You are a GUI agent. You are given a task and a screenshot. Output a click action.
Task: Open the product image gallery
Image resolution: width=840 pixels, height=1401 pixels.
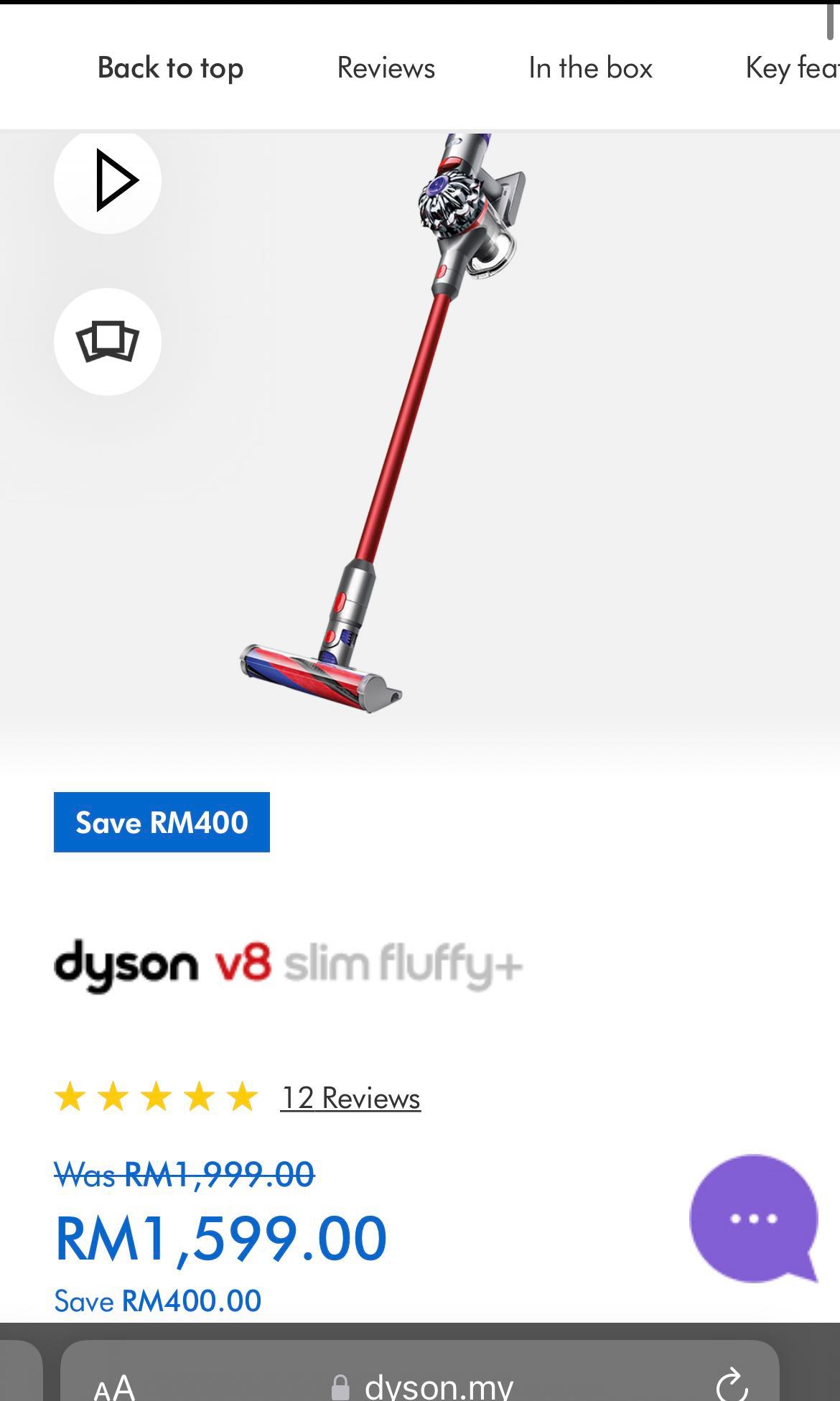coord(108,342)
